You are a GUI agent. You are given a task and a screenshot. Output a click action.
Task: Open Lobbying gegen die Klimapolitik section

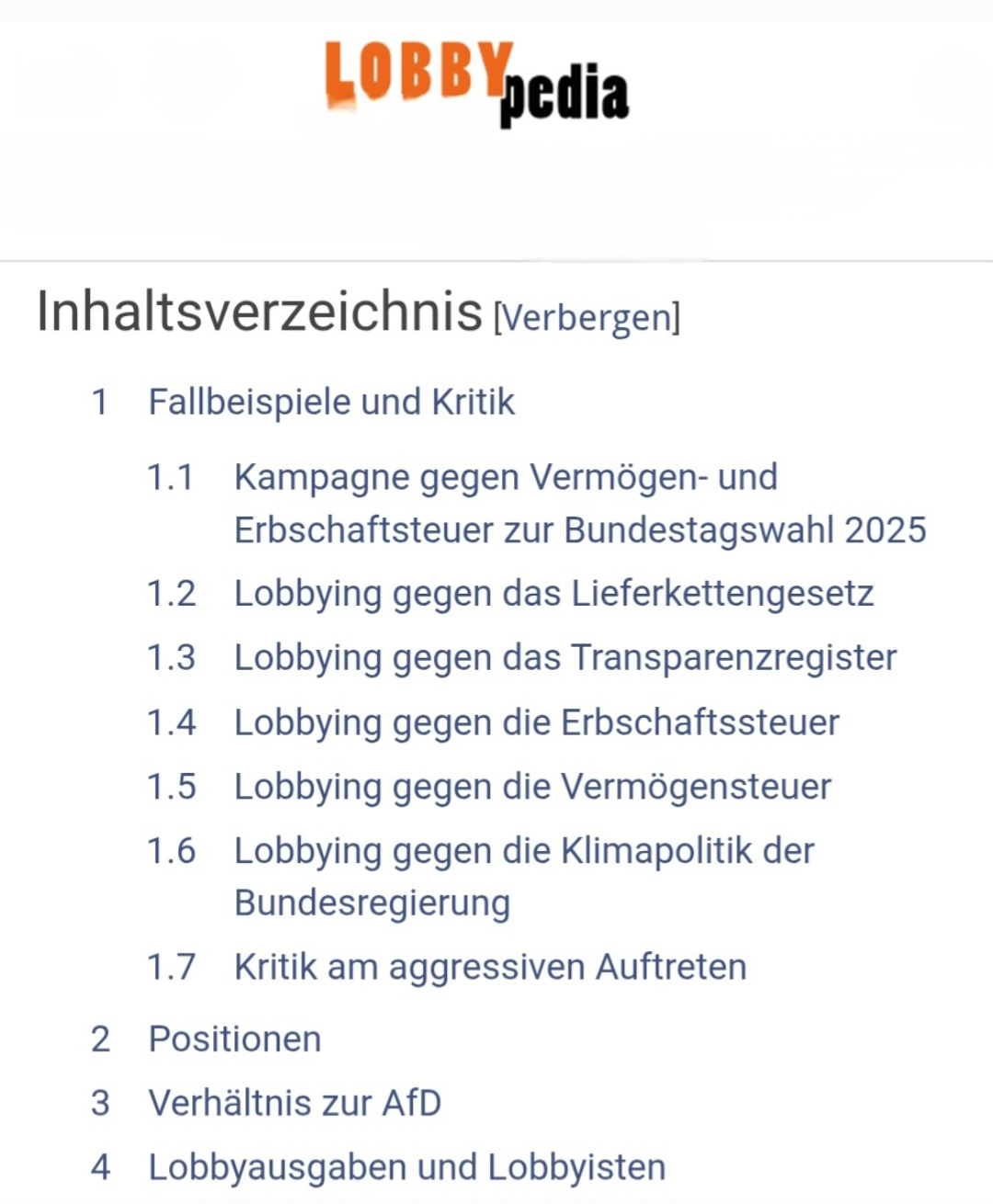coord(524,851)
